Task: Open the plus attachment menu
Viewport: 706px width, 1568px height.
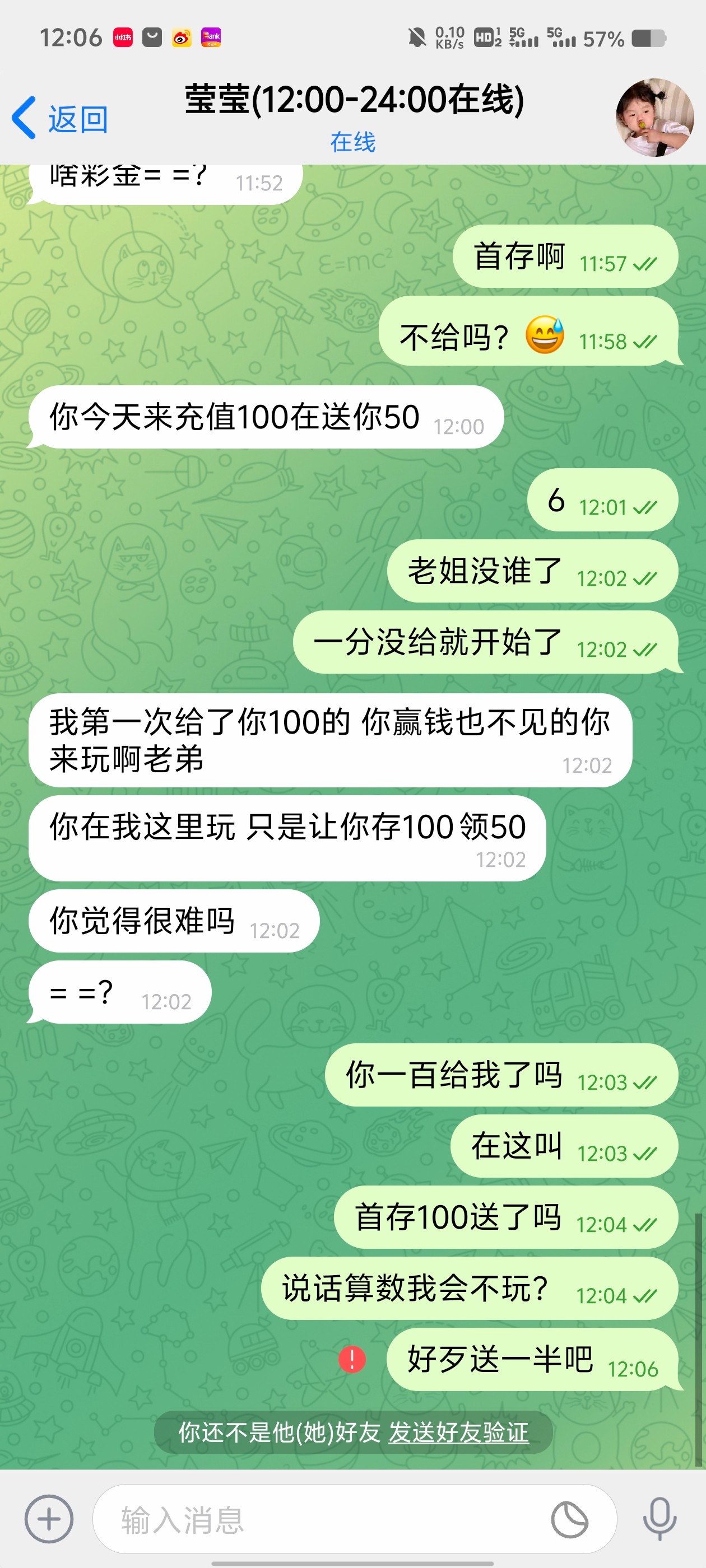Action: pos(49,1519)
